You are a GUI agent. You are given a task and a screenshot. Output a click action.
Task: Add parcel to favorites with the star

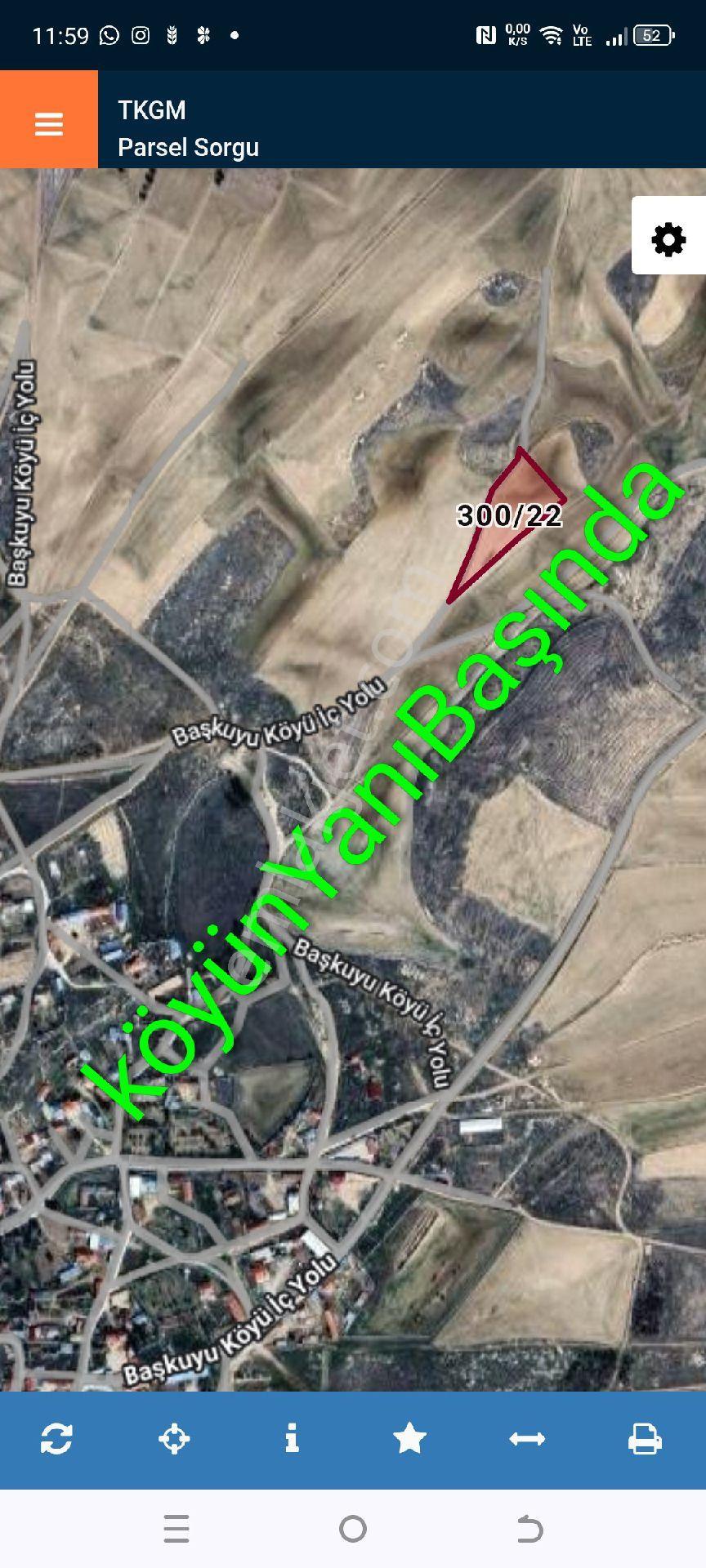tap(409, 1438)
